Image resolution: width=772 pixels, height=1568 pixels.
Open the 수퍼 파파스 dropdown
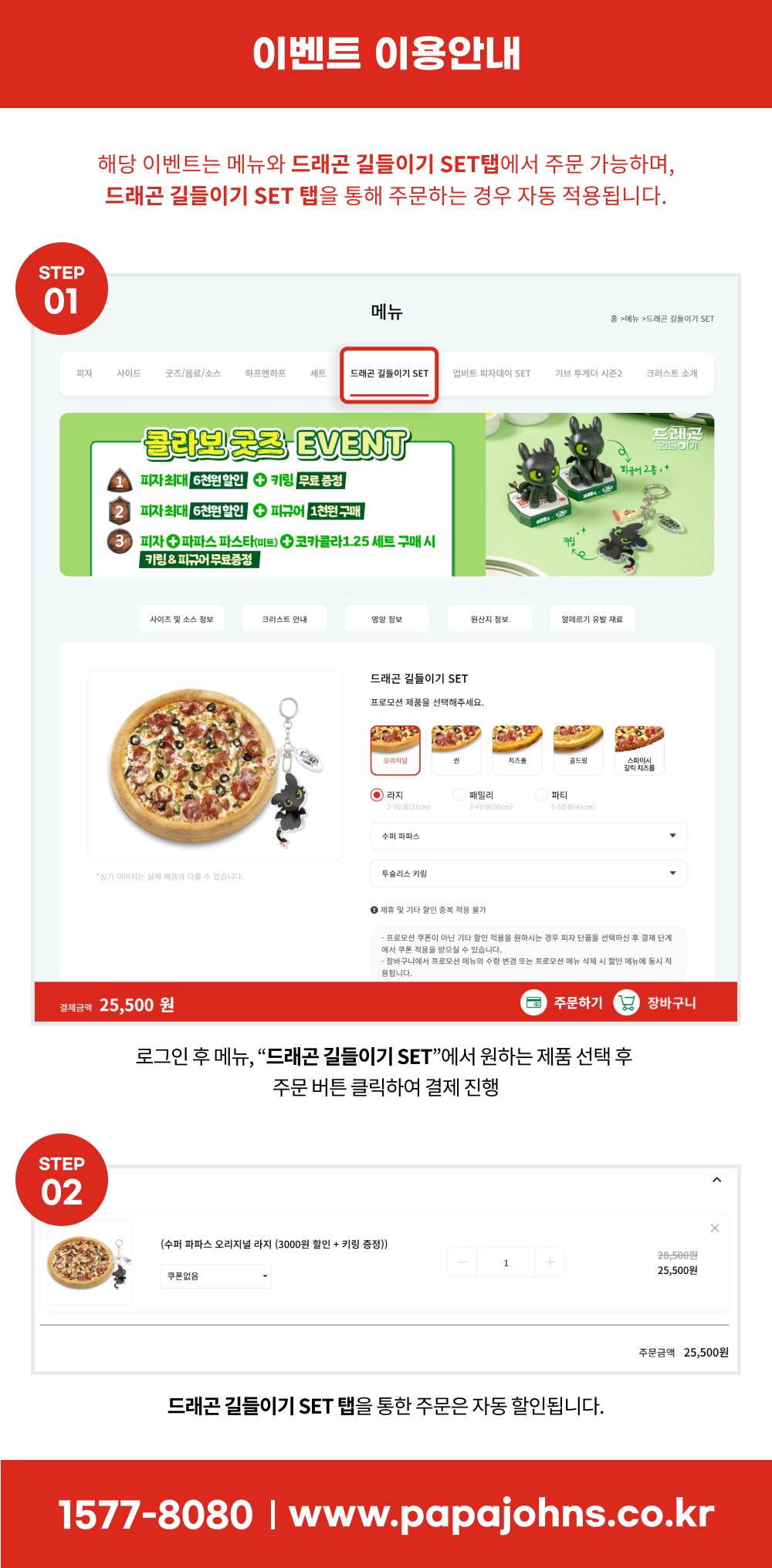[527, 836]
